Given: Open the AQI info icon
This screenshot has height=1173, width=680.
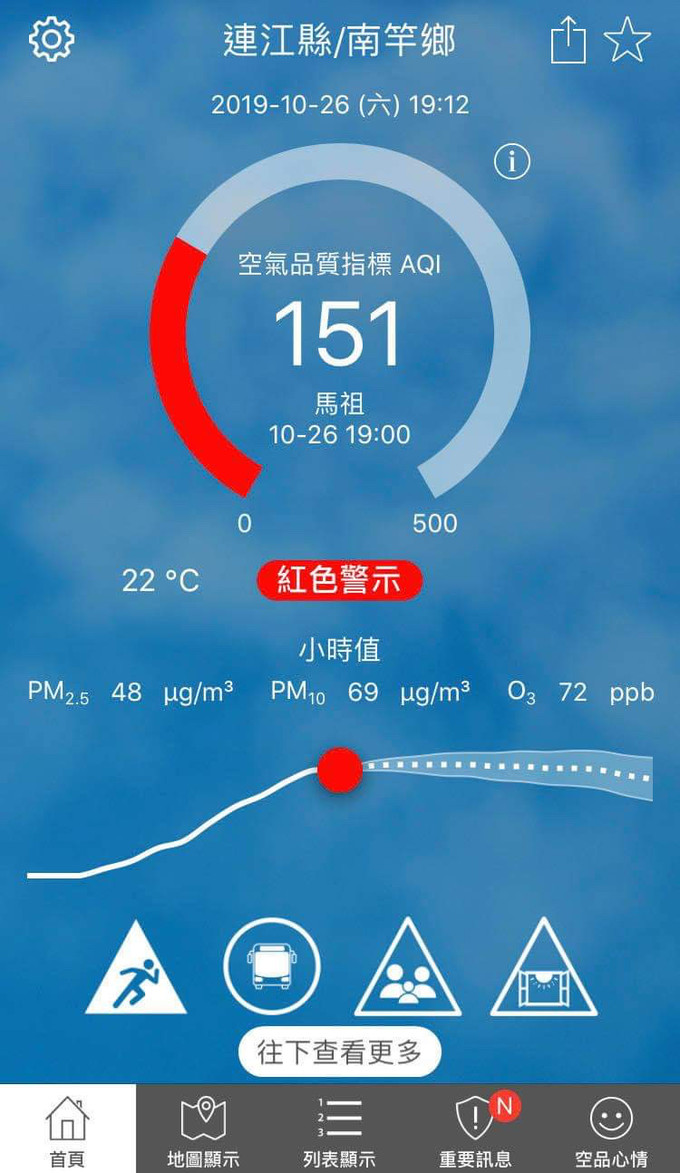Looking at the screenshot, I should [513, 162].
